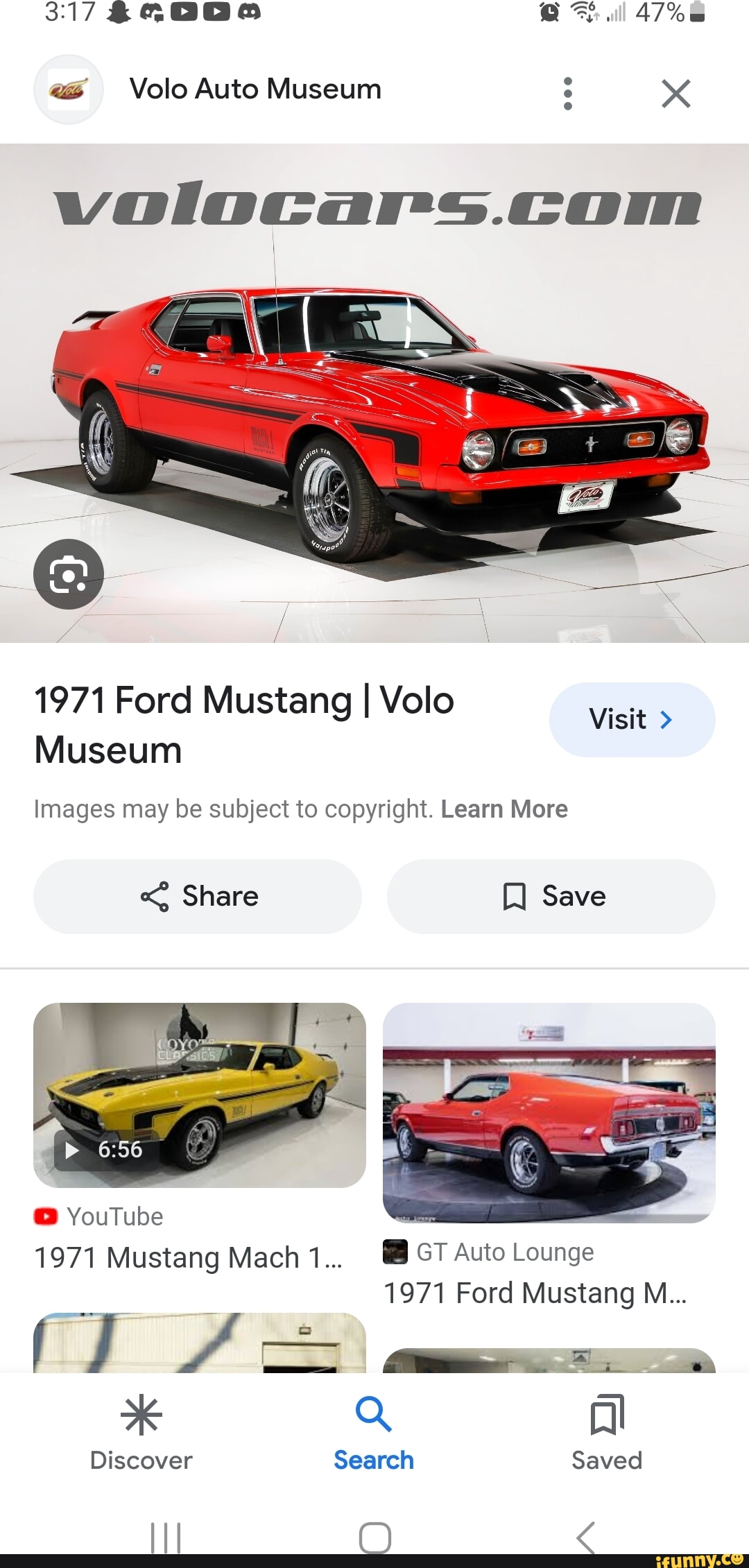Viewport: 749px width, 1568px height.
Task: Open recent apps from navigation bar
Action: 166,1537
